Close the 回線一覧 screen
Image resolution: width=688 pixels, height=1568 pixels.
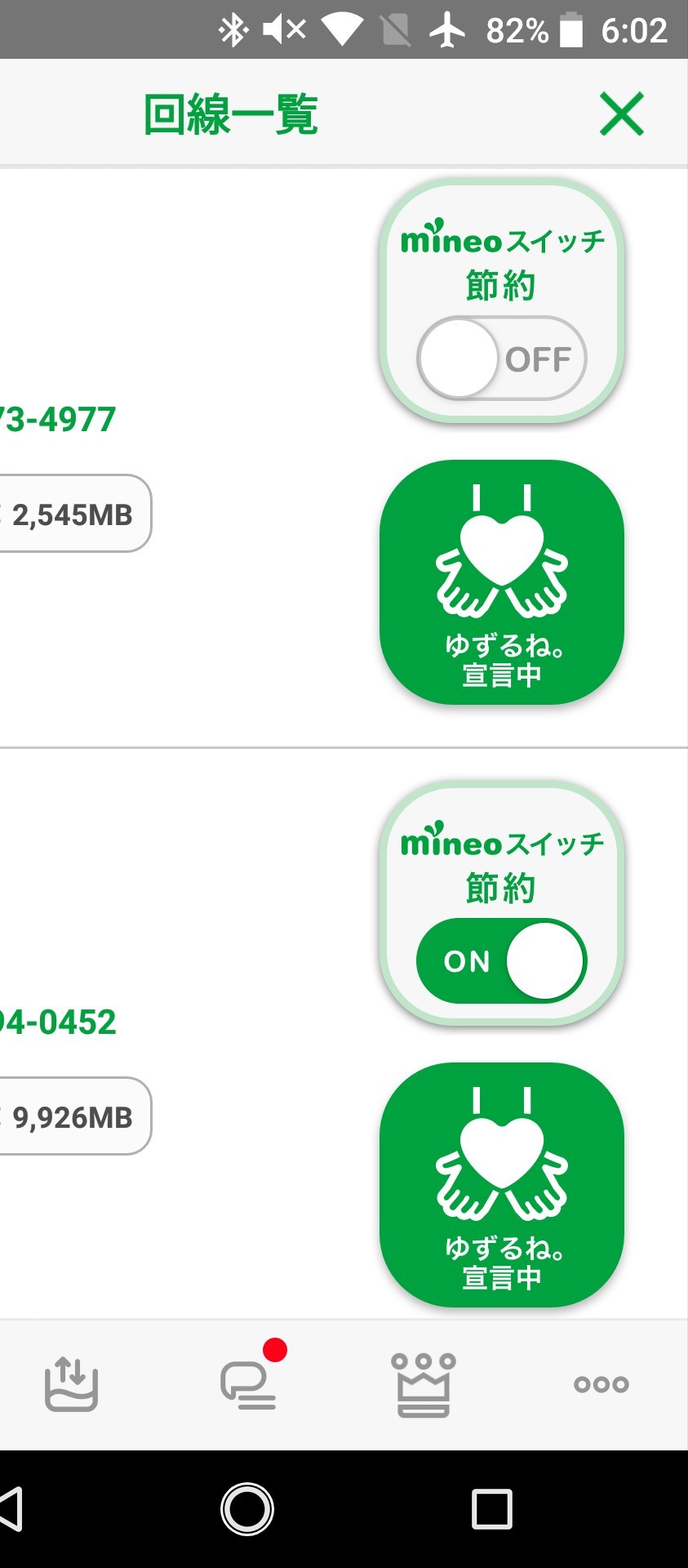coord(622,114)
